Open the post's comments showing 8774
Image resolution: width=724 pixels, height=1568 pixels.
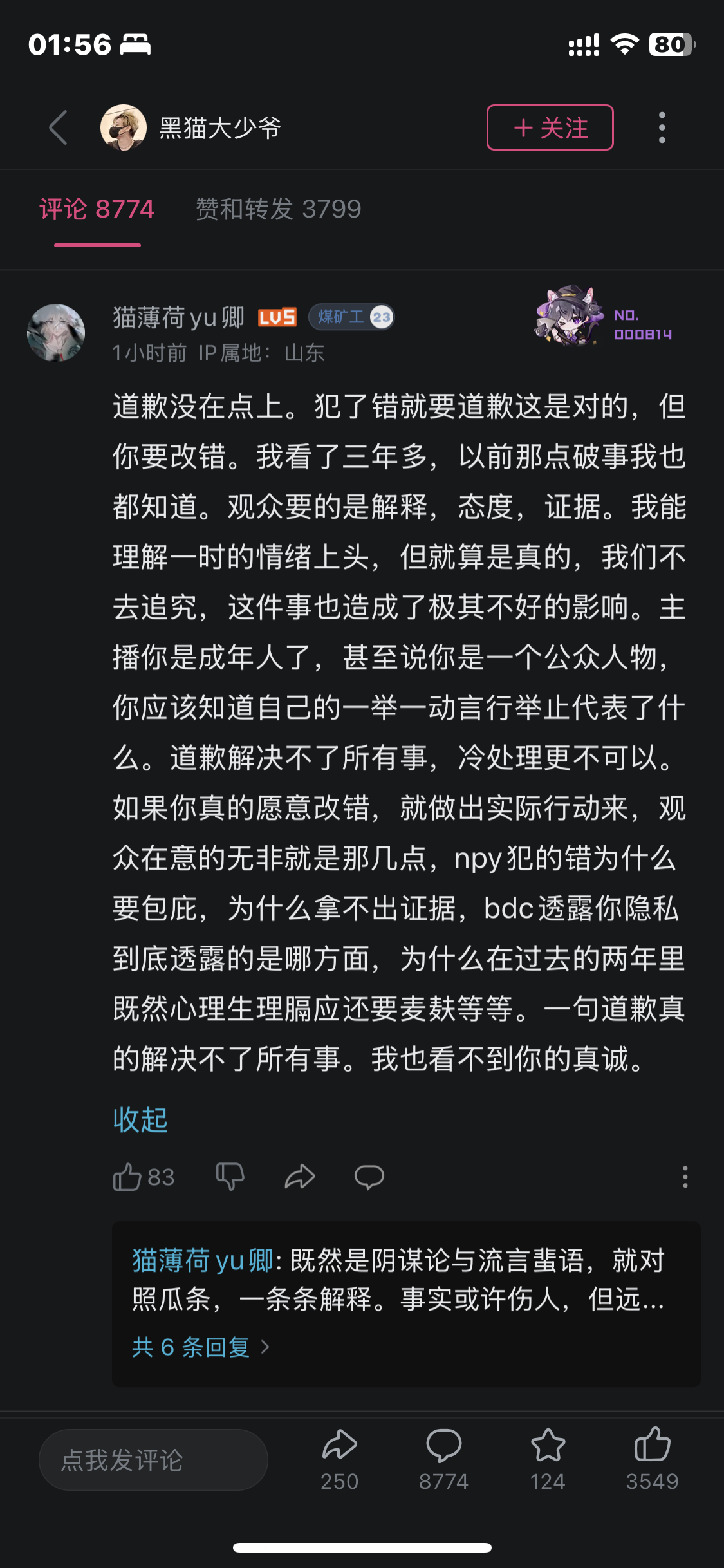[443, 1458]
